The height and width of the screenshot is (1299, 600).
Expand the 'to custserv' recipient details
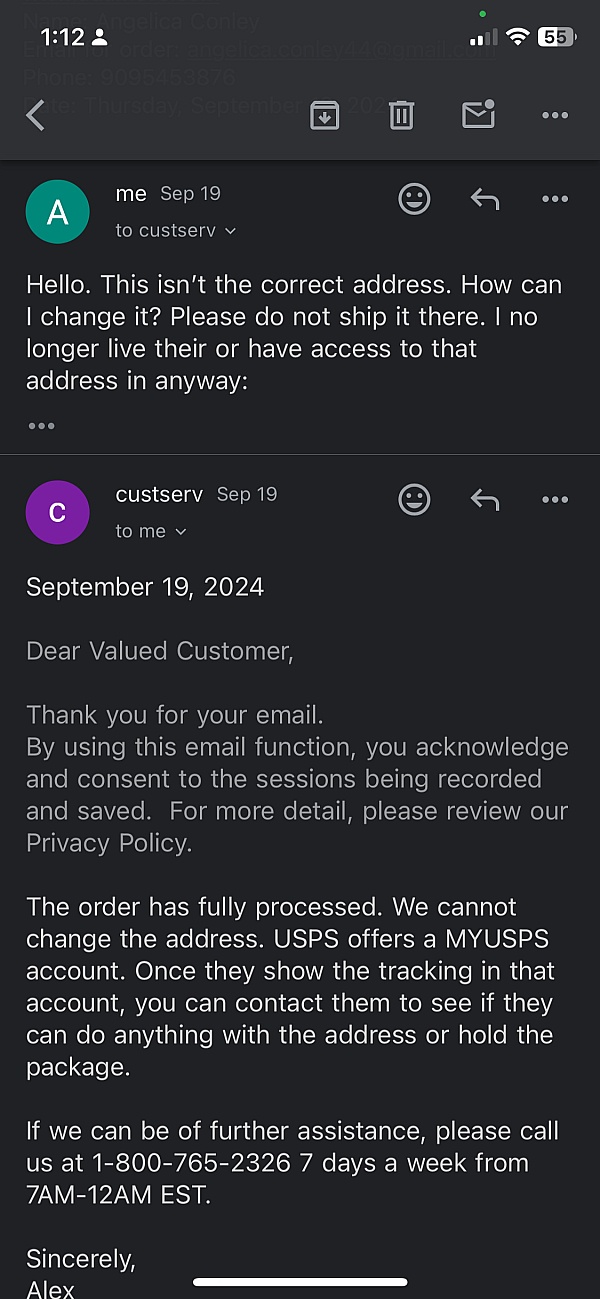pos(176,230)
